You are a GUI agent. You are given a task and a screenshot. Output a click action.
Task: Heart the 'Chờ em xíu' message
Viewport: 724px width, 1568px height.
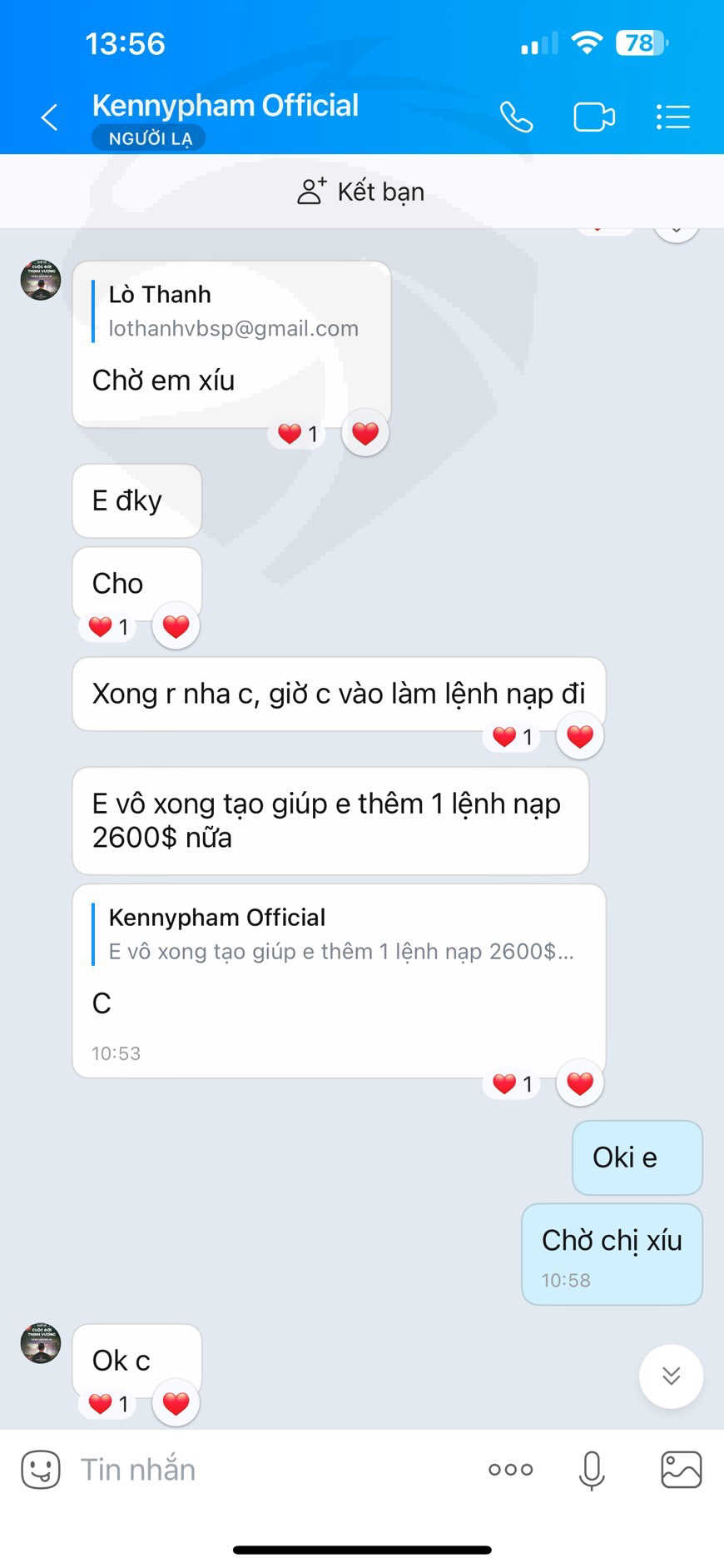pos(365,433)
